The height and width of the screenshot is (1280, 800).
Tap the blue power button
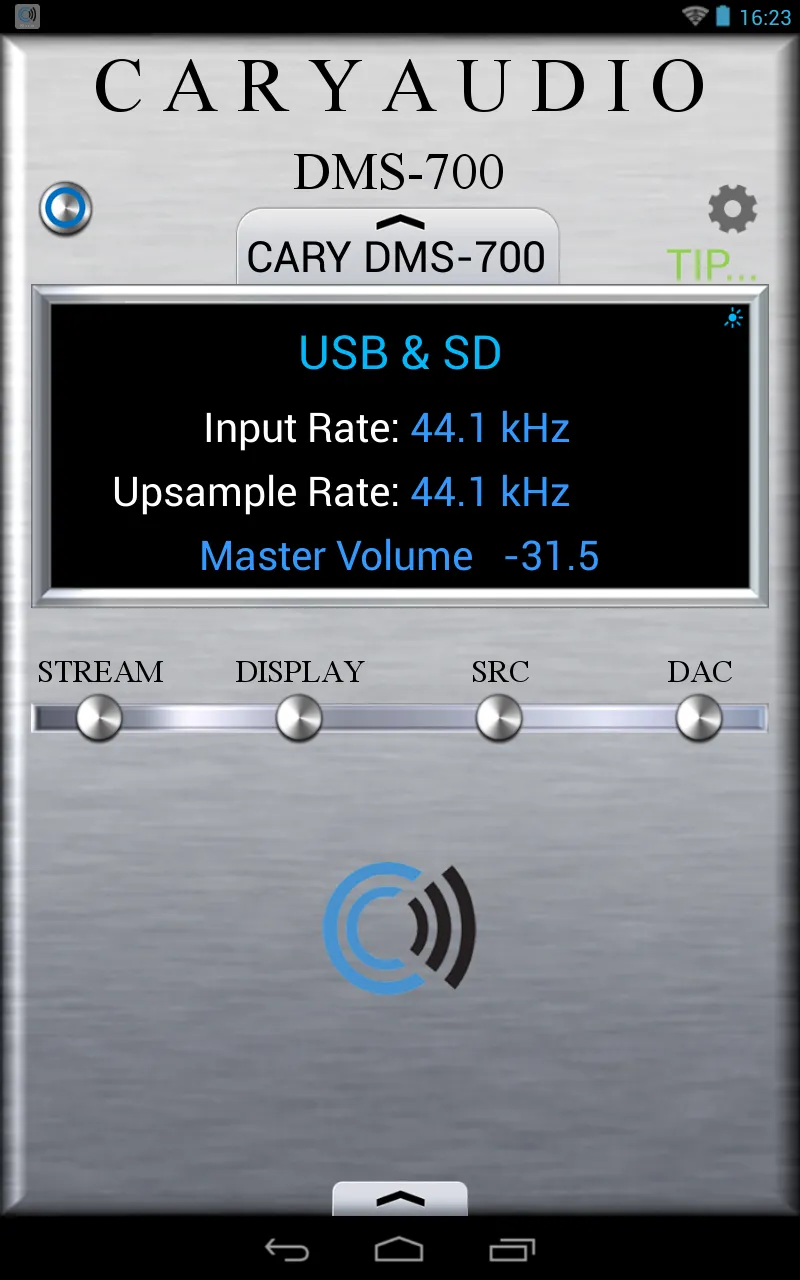click(66, 209)
